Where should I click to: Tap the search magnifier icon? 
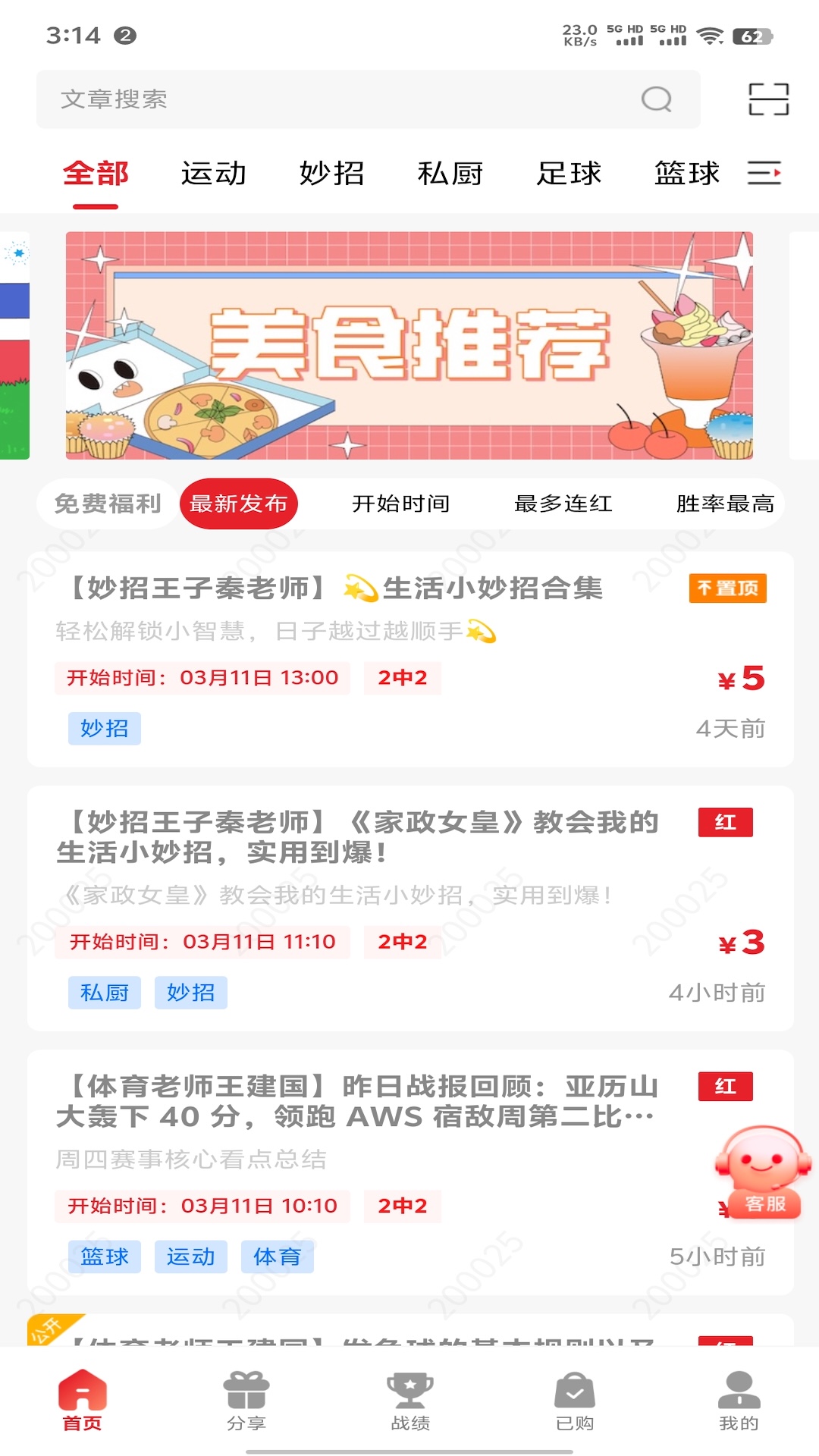[657, 99]
